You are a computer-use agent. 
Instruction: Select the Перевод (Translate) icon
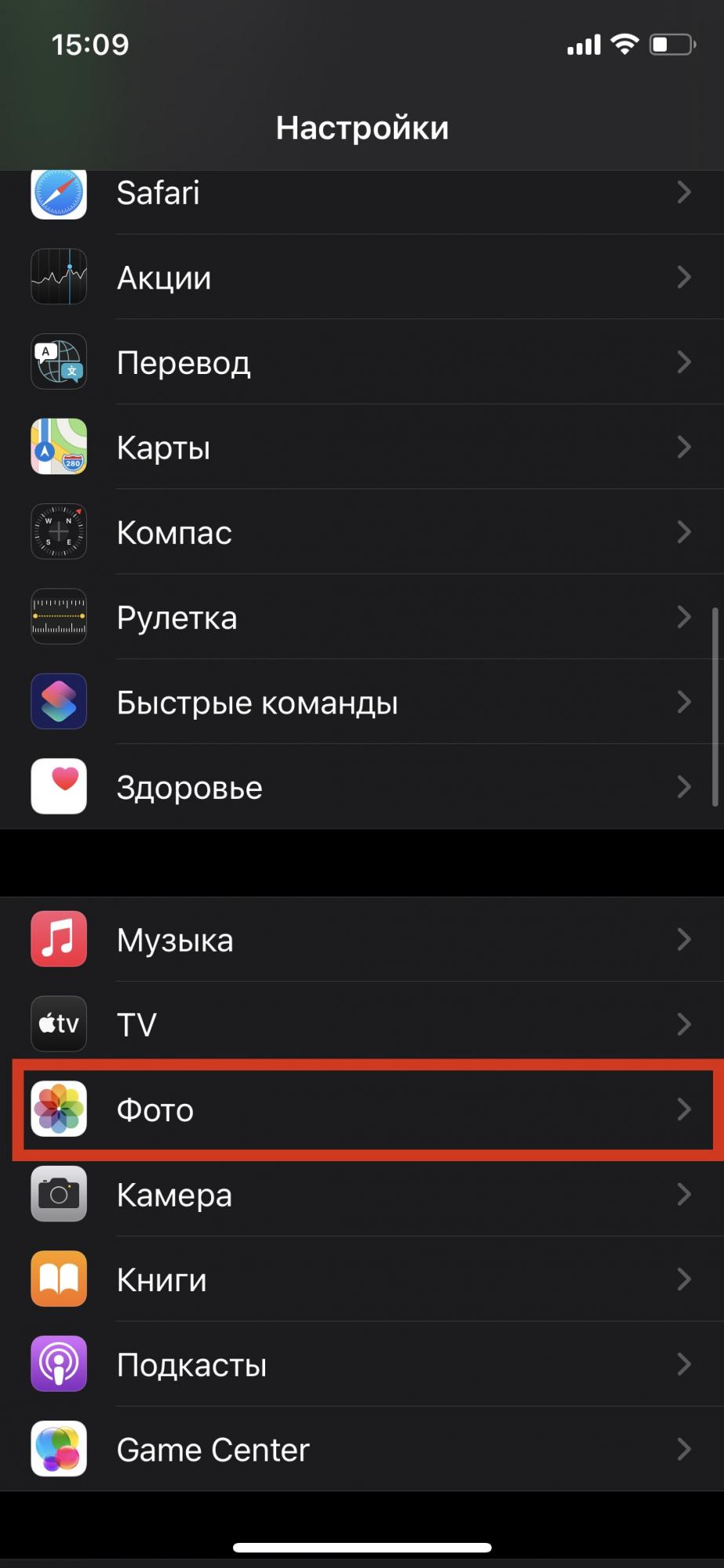[58, 361]
